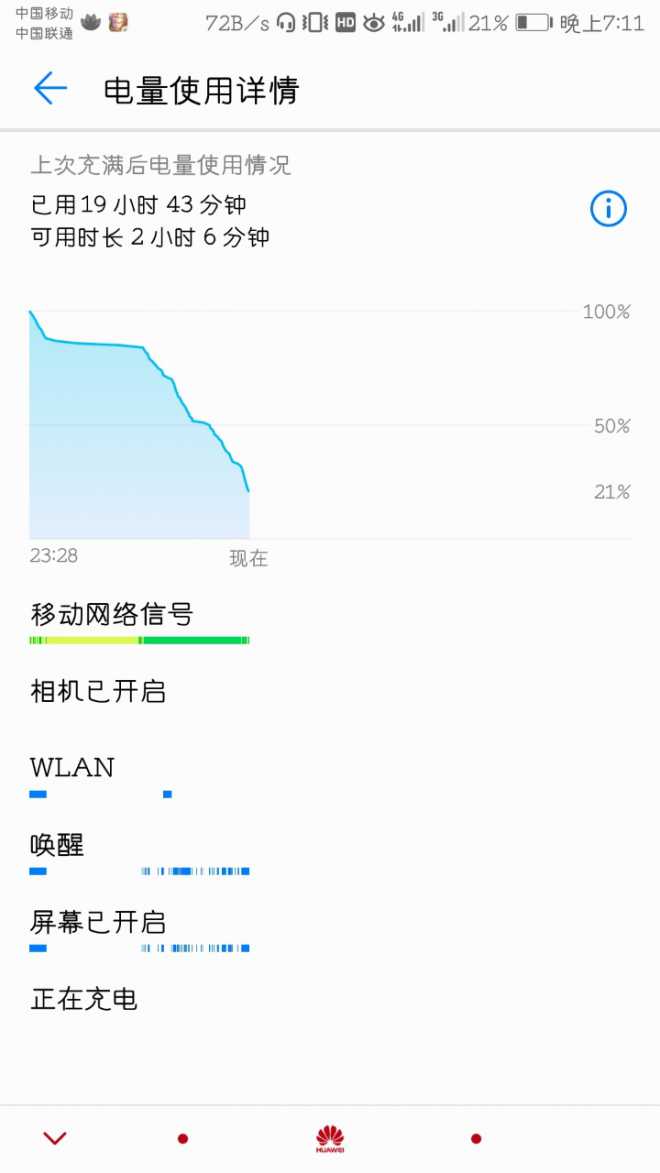Hide the navigation bar with the down chevron
The image size is (660, 1173).
coord(55,1138)
